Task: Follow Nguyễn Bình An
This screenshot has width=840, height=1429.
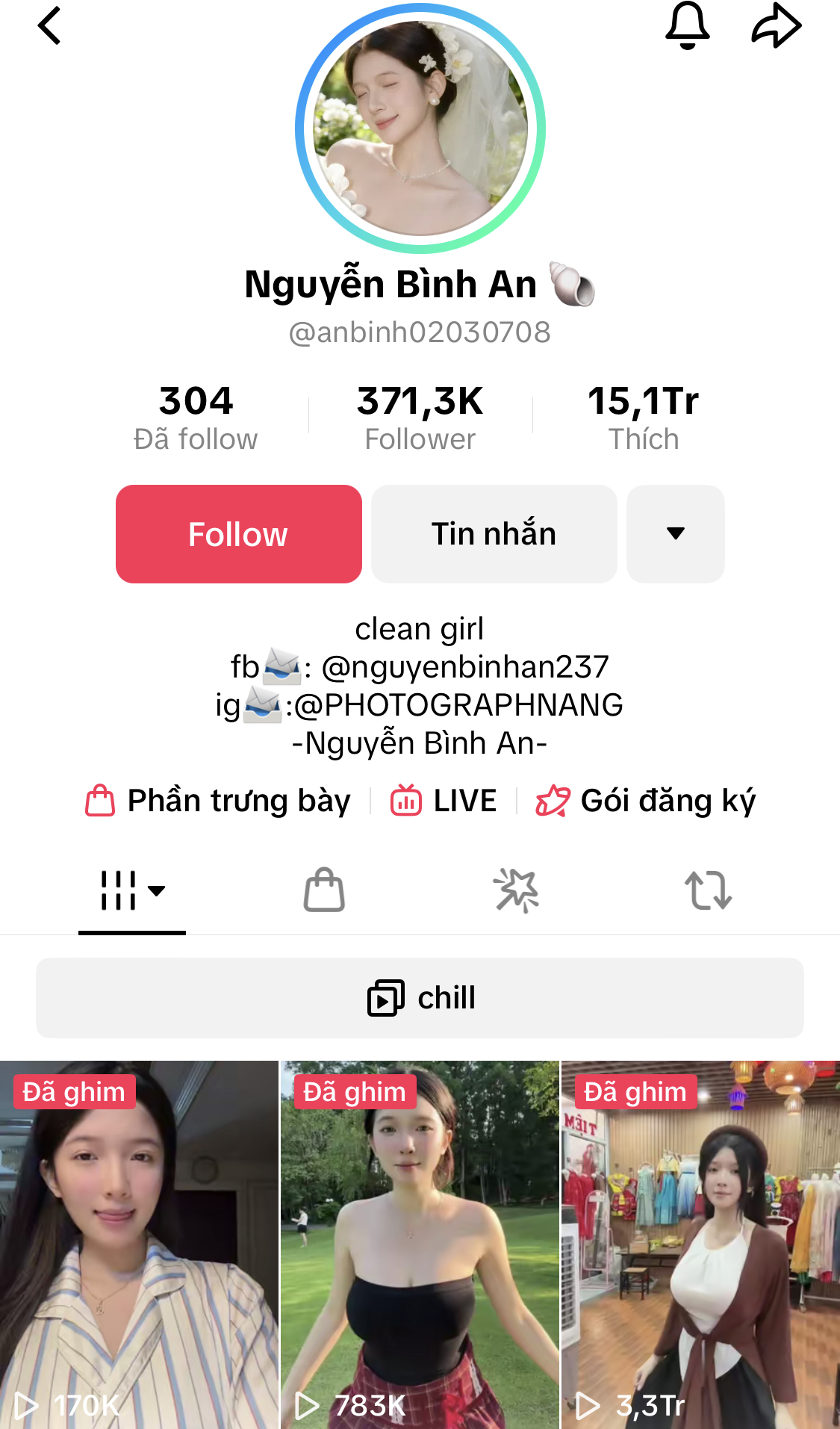Action: 239,534
